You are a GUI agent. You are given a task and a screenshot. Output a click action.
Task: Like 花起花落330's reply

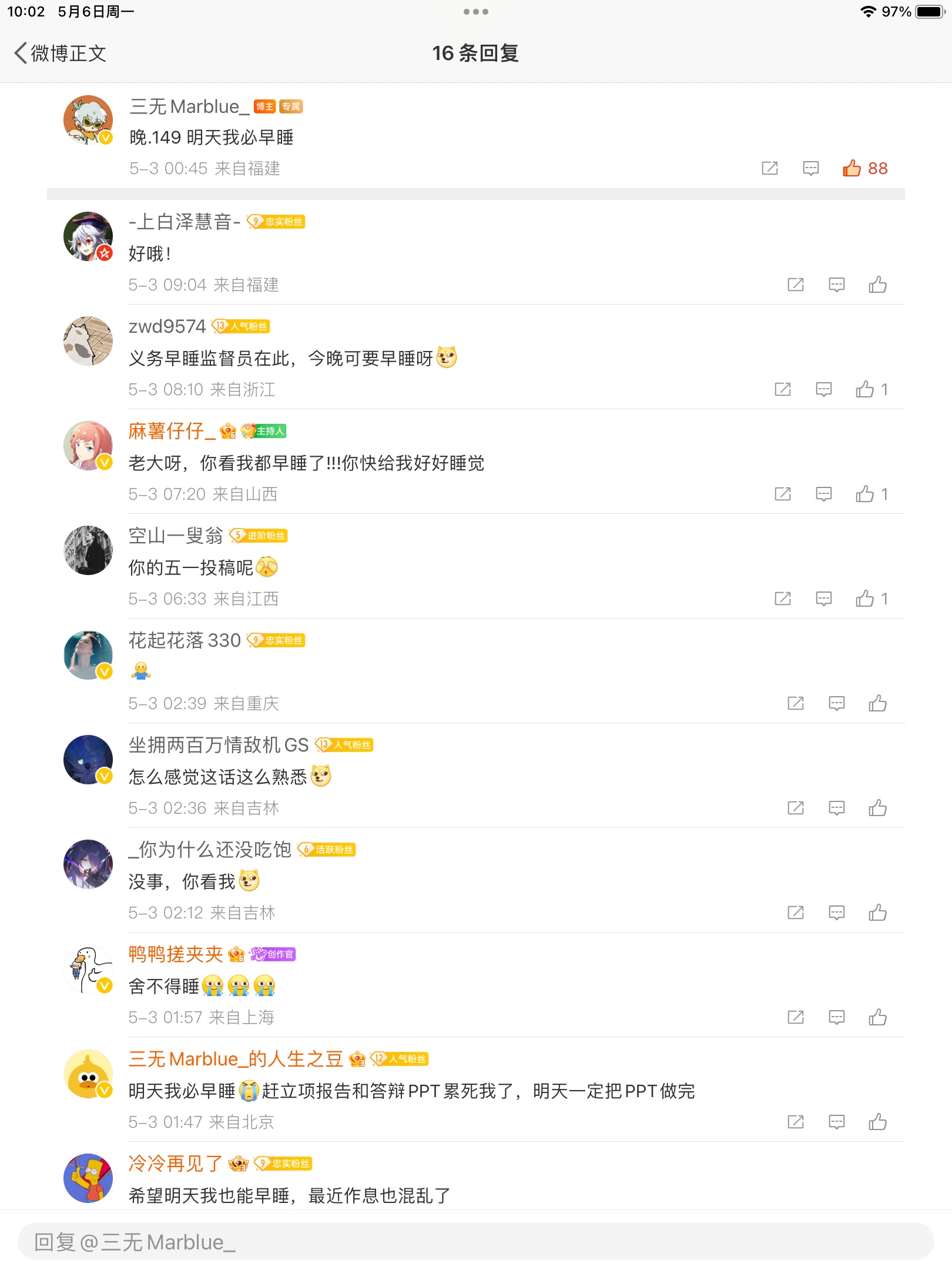tap(877, 704)
